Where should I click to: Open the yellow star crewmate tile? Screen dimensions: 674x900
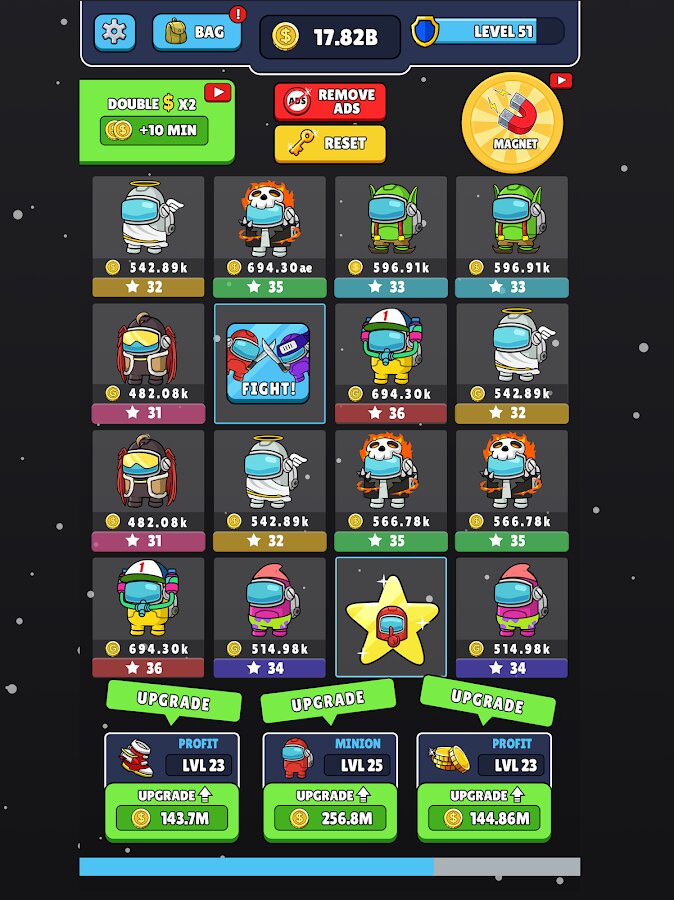[x=390, y=616]
